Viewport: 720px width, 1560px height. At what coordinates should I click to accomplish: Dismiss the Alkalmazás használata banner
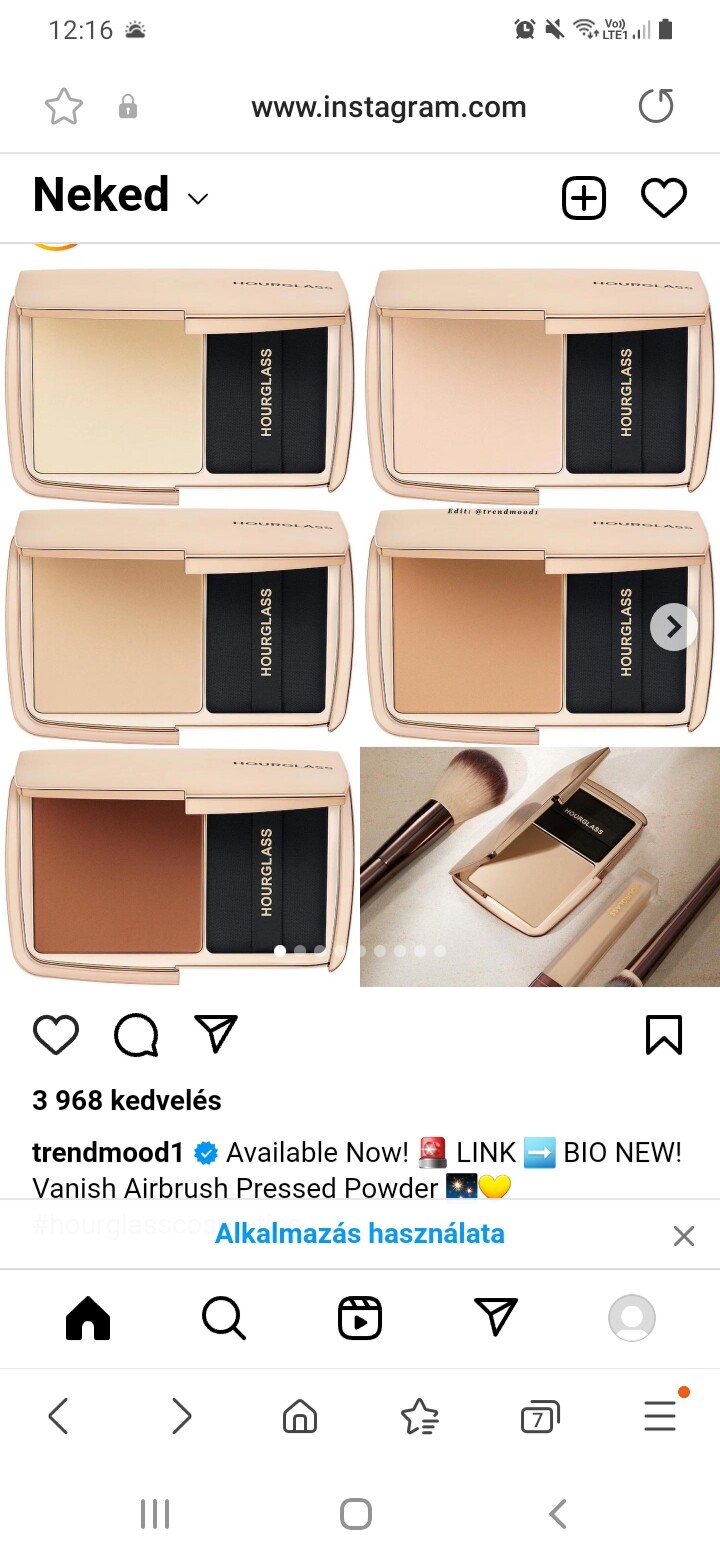[x=684, y=1236]
